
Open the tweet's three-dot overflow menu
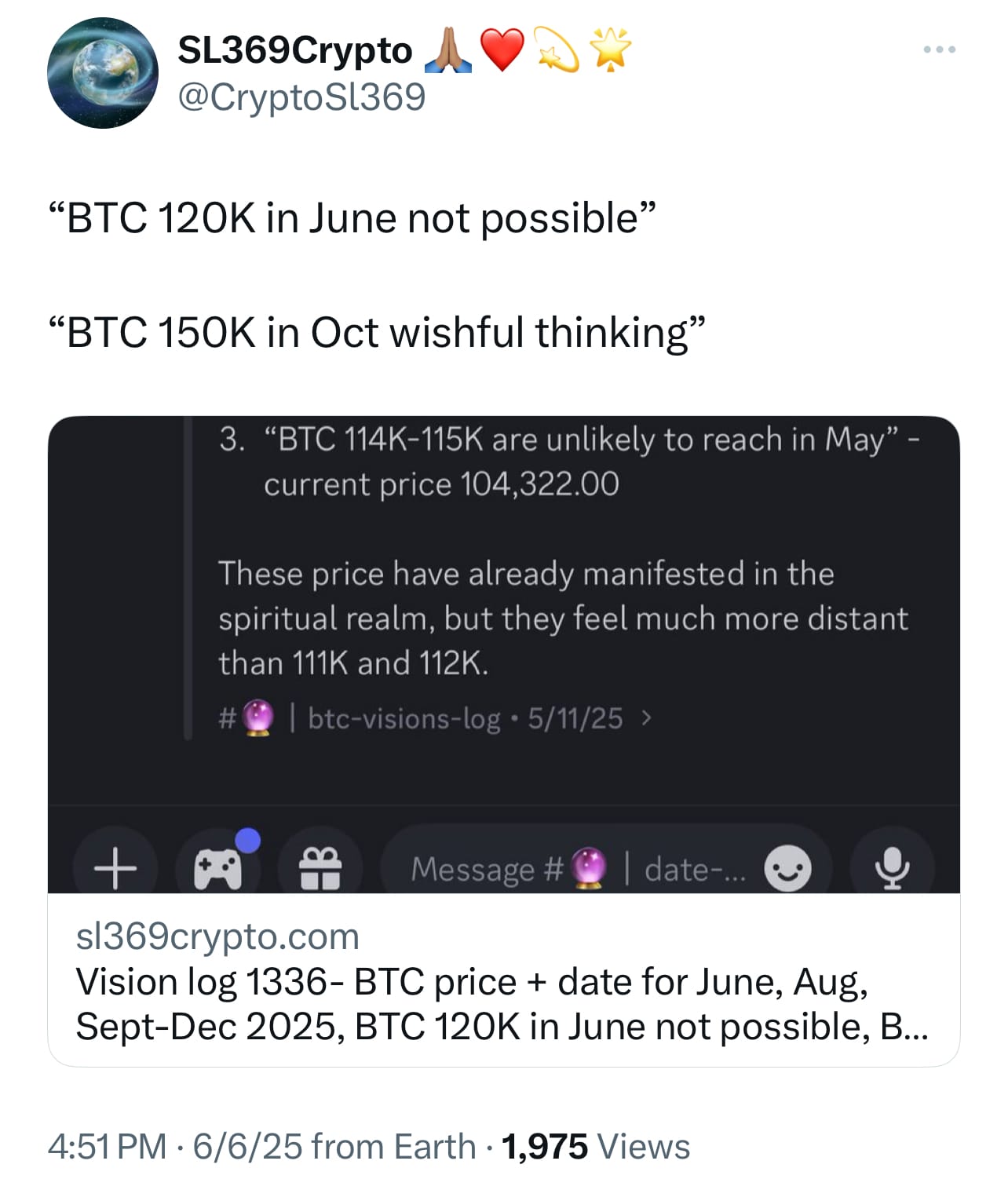tap(939, 49)
